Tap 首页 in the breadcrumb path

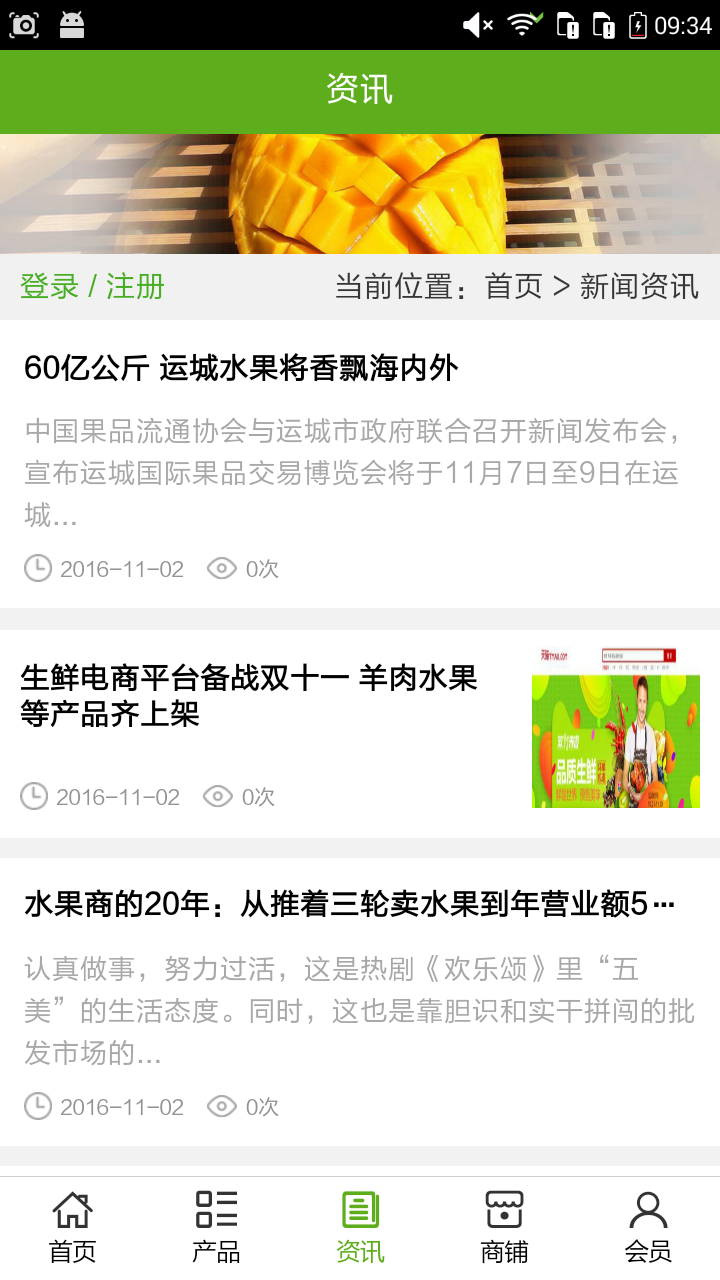(513, 287)
